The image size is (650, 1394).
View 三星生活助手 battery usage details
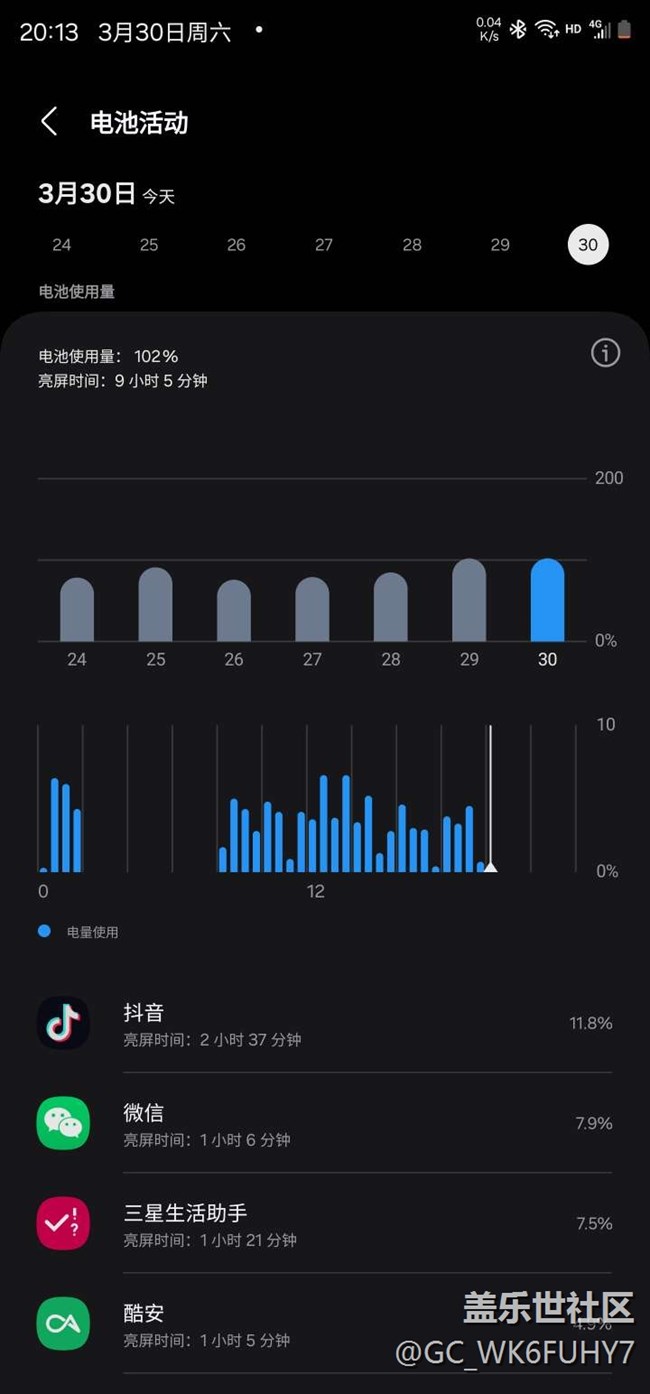tap(324, 1223)
